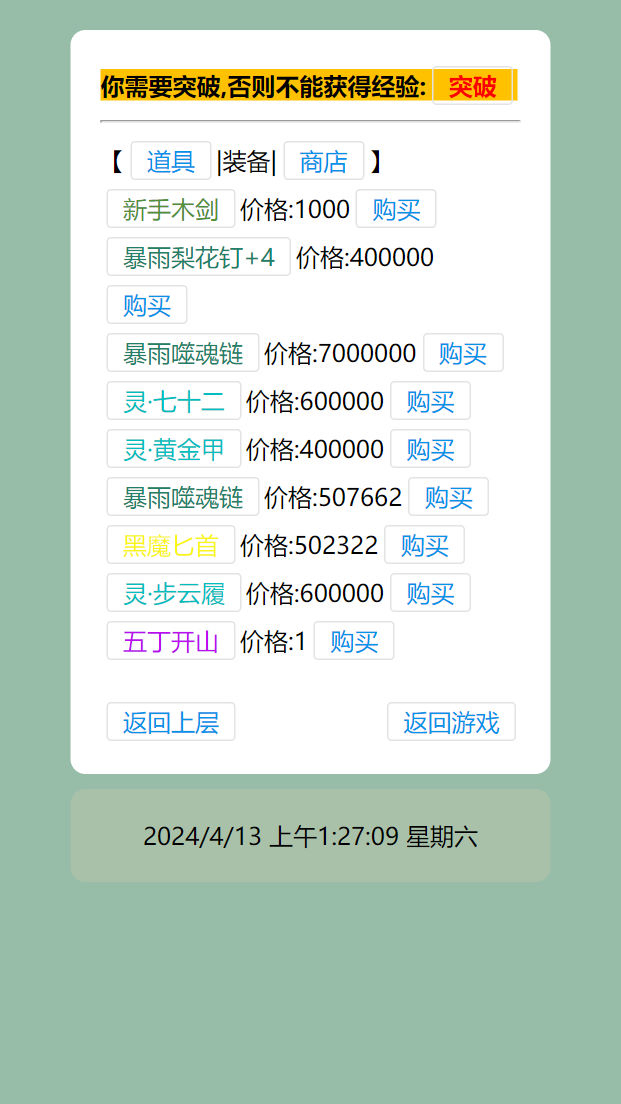This screenshot has height=1104, width=621.
Task: Open 暴雨梨花钉+4 item details
Action: click(199, 257)
